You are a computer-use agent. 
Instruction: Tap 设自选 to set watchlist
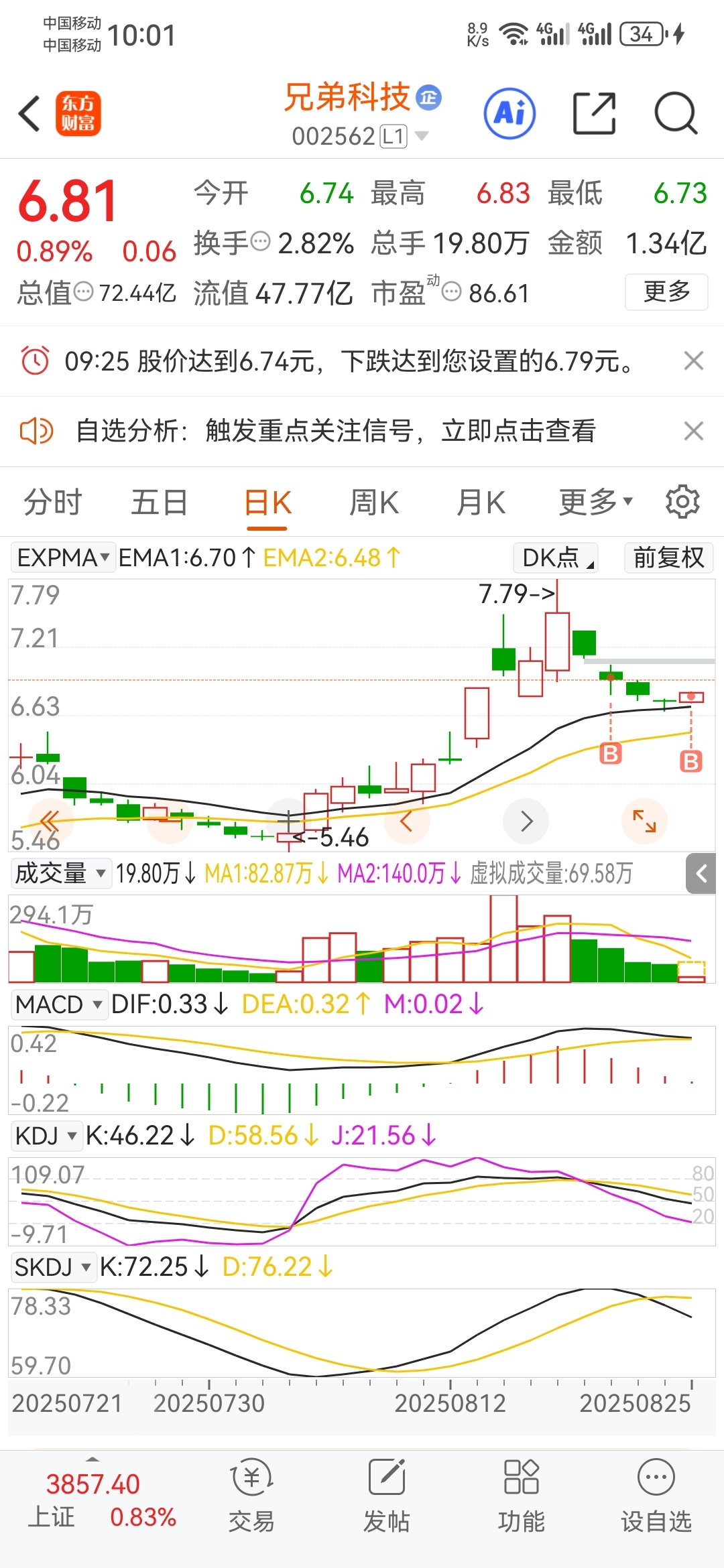pyautogui.click(x=656, y=1496)
